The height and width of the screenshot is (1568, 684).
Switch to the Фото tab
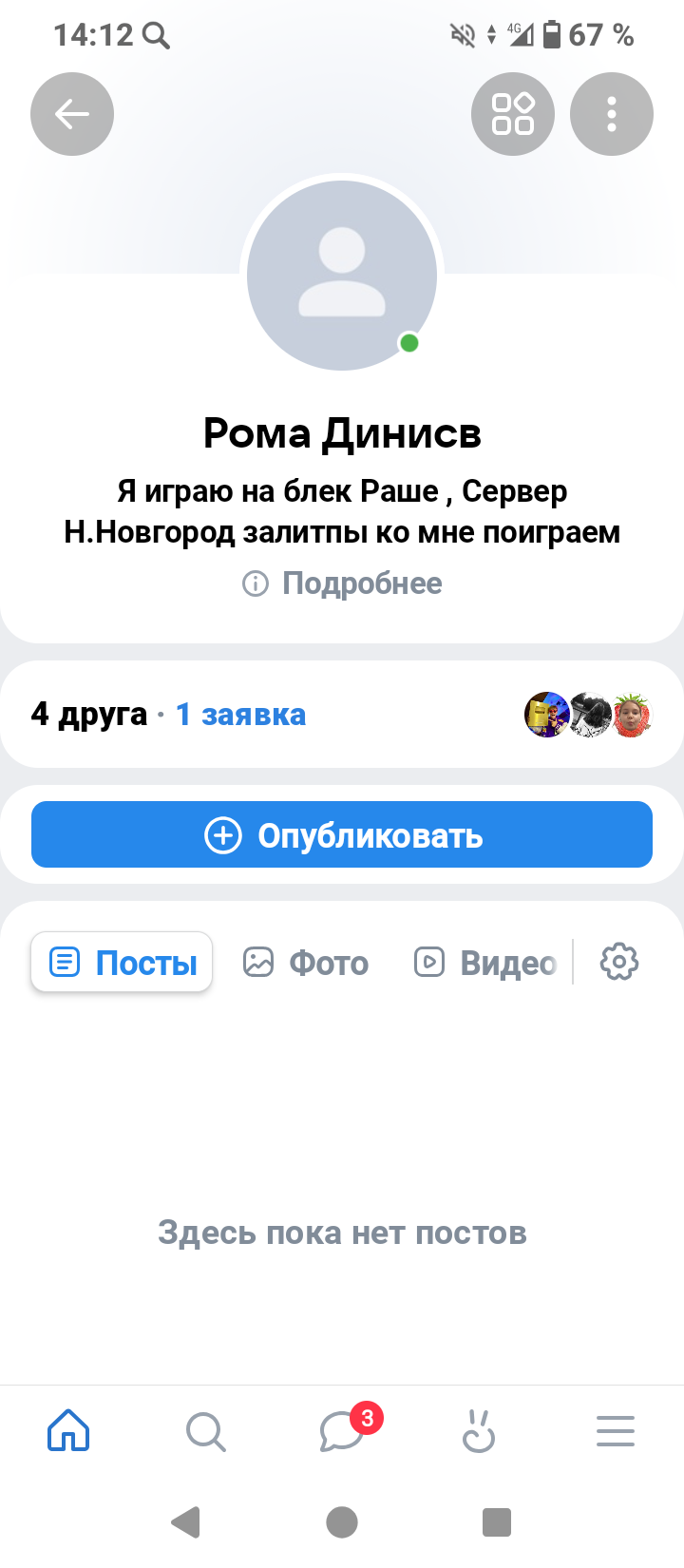coord(306,963)
